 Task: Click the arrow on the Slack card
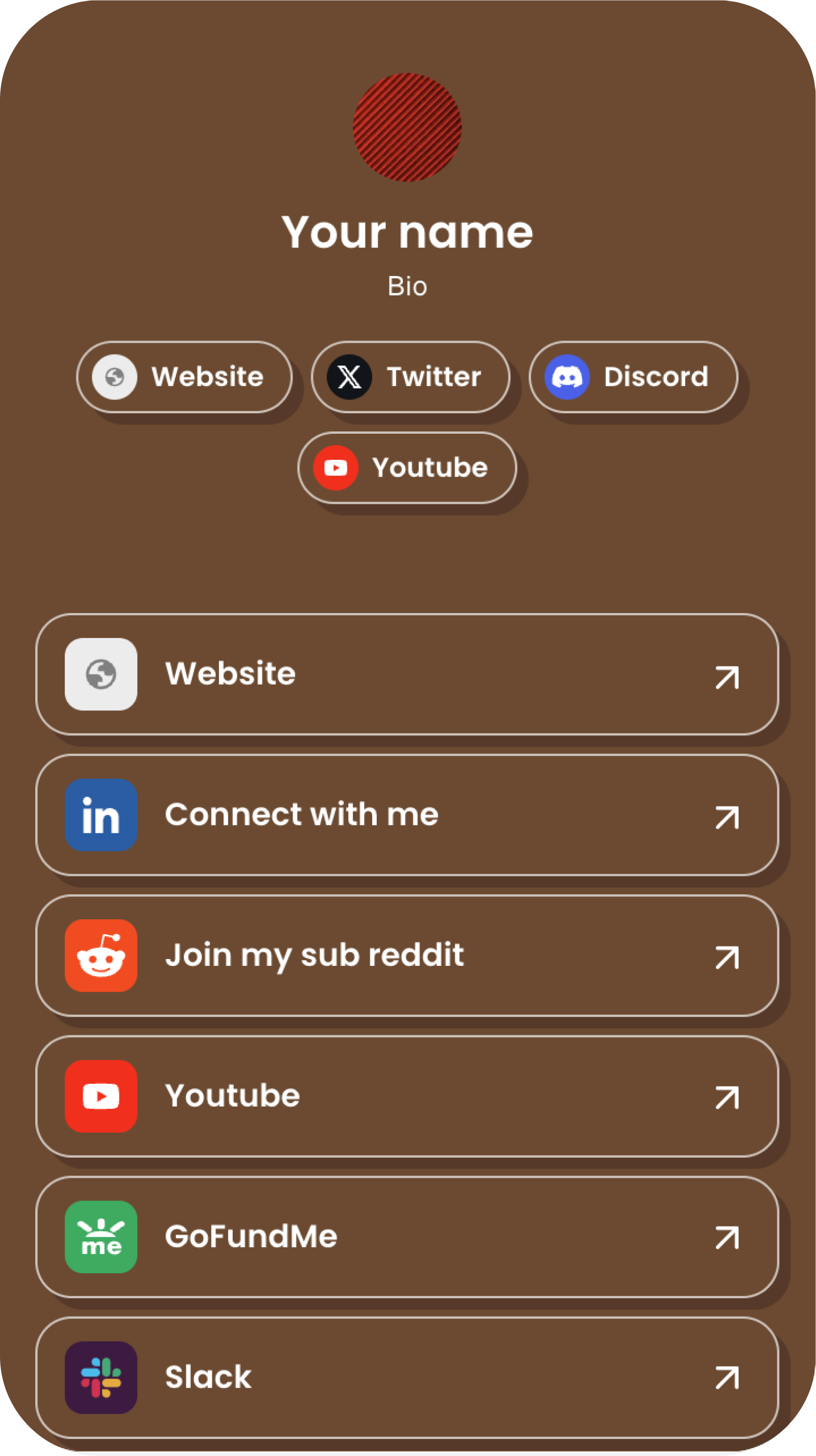click(727, 1376)
